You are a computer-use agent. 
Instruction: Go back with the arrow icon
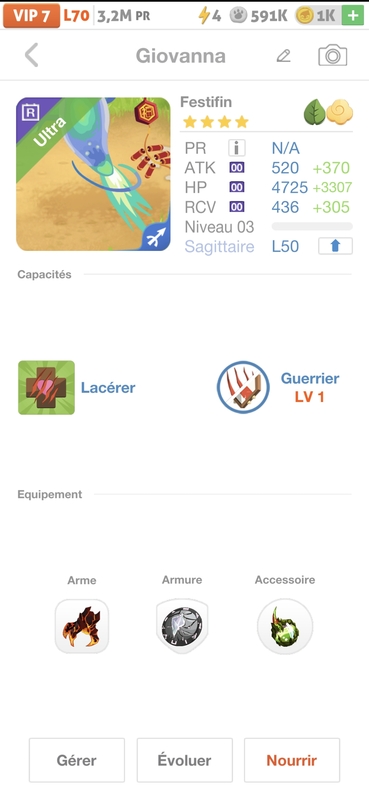click(x=32, y=55)
